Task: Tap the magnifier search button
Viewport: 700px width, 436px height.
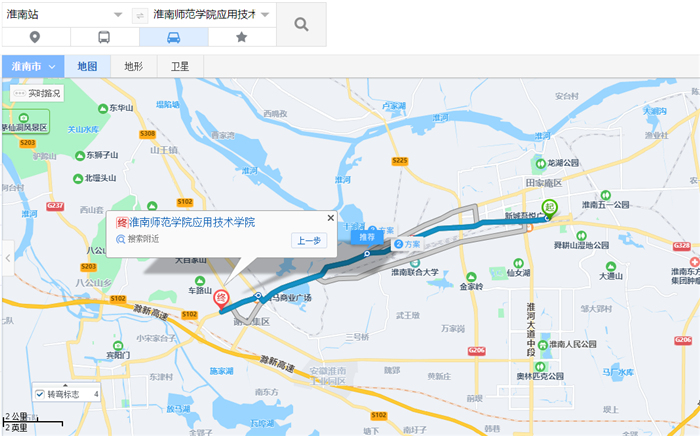Action: pyautogui.click(x=302, y=23)
